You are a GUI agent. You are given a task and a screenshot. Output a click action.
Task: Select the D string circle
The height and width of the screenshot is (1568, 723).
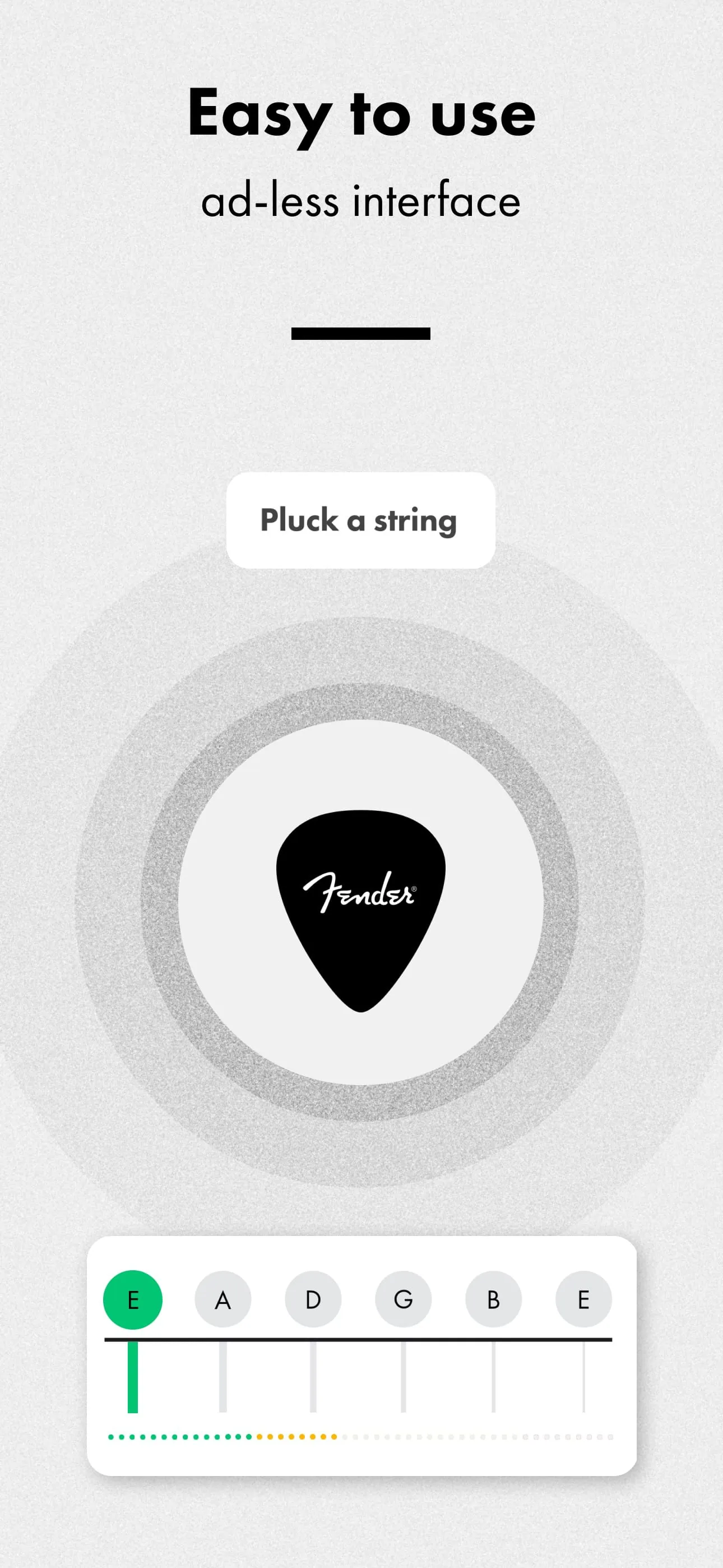[314, 1299]
